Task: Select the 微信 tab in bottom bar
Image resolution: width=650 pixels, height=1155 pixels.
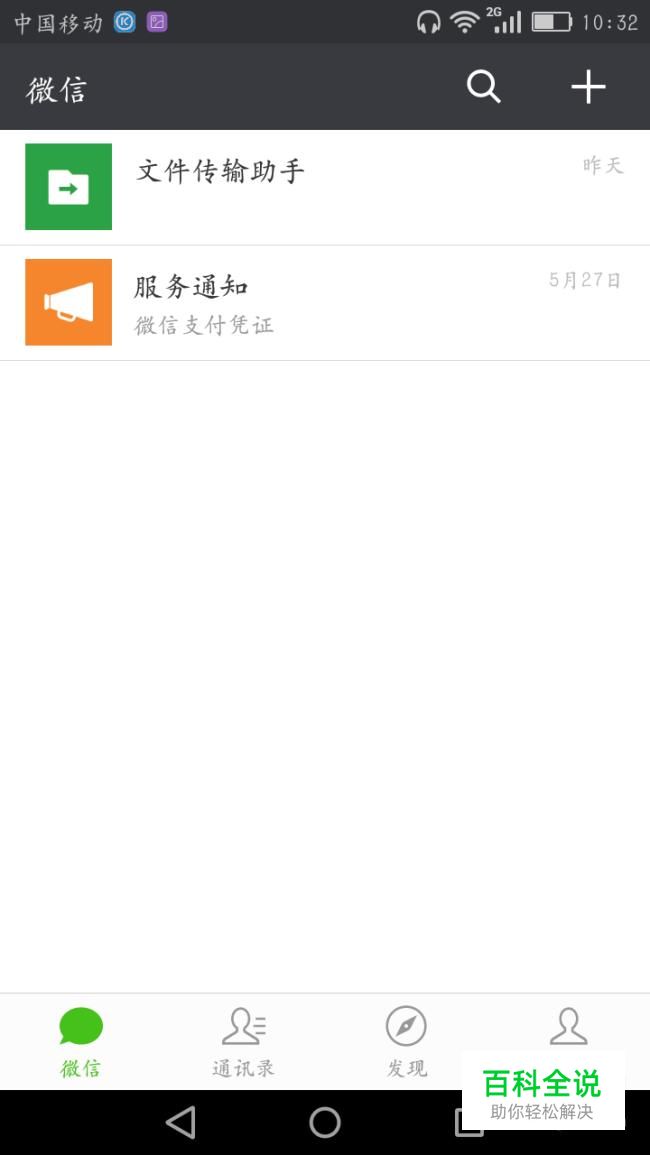Action: 81,1040
